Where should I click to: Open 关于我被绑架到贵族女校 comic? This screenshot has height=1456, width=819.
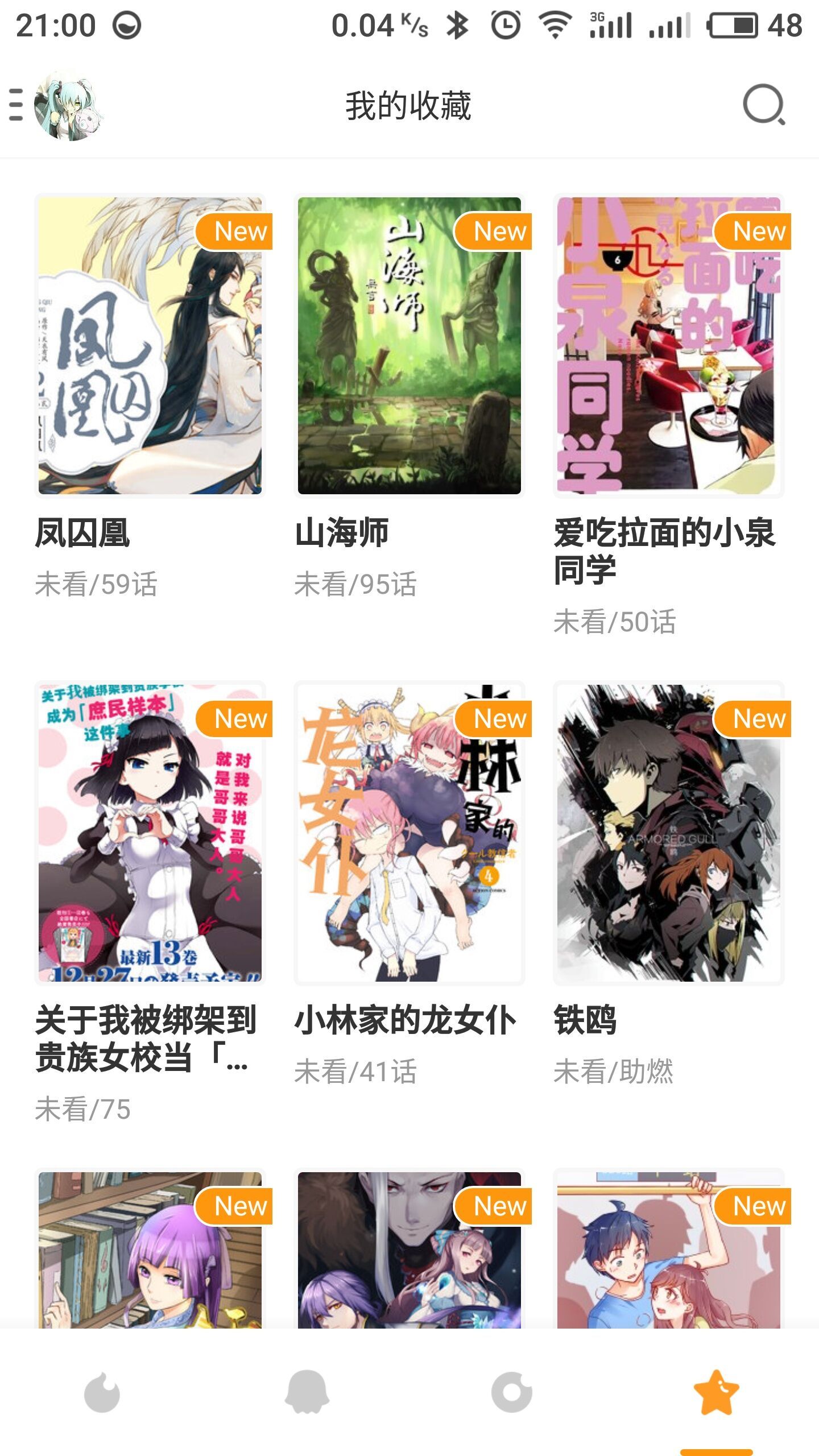pos(150,833)
